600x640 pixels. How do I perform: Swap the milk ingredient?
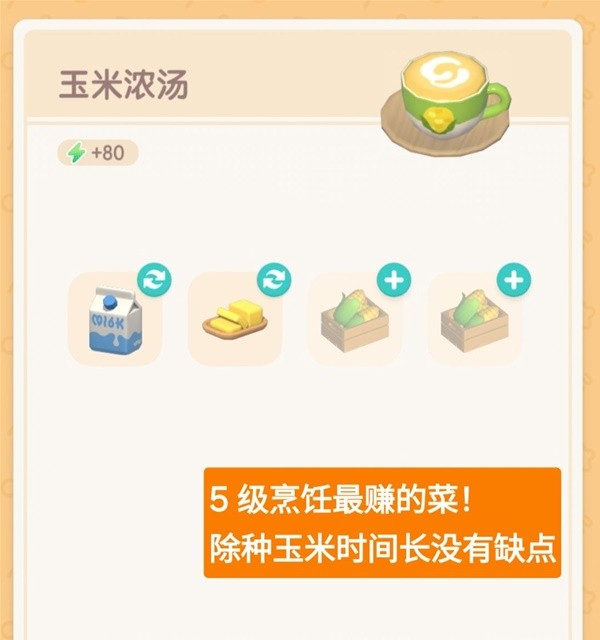pyautogui.click(x=152, y=280)
